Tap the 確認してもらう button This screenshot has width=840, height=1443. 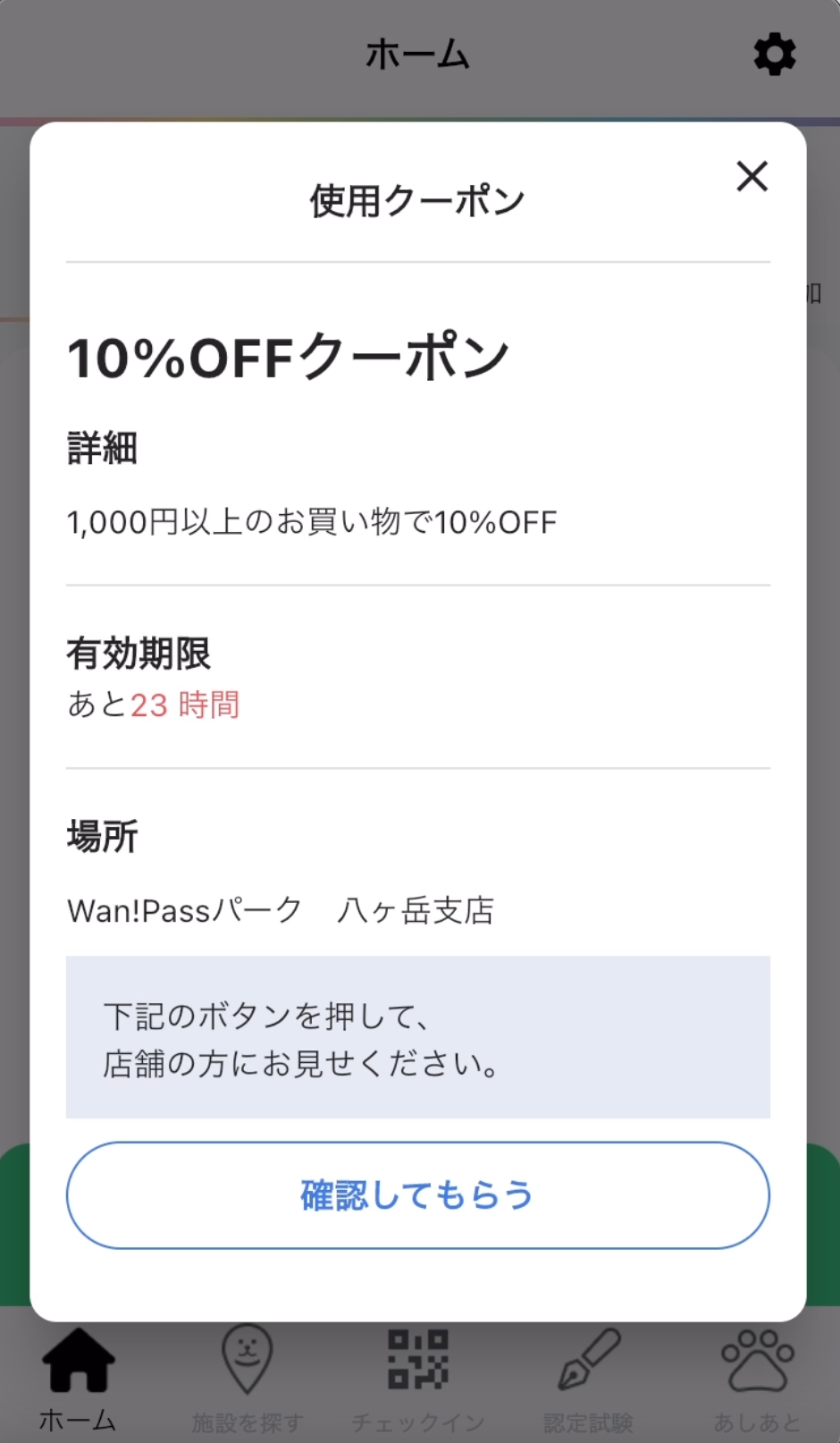(x=417, y=1194)
